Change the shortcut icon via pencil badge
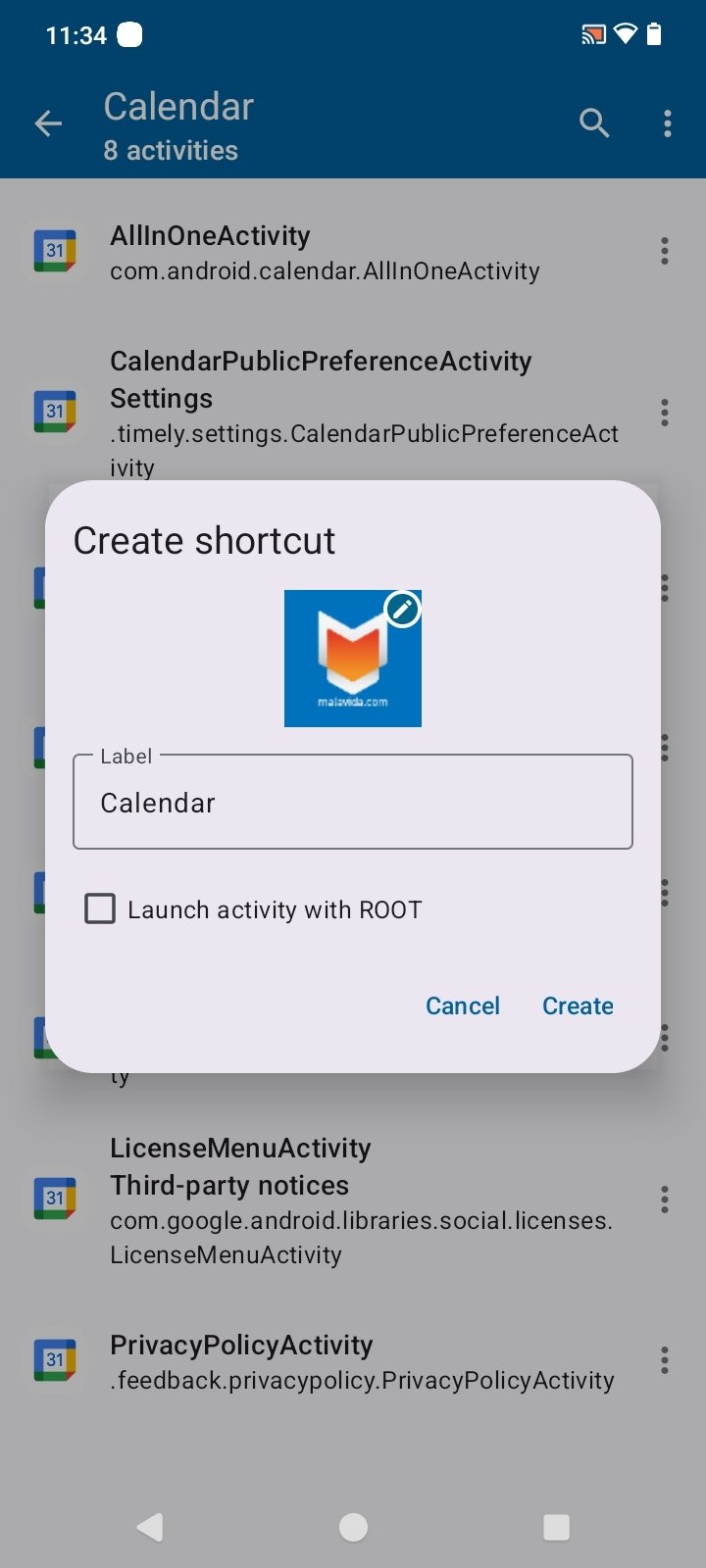 (x=402, y=610)
